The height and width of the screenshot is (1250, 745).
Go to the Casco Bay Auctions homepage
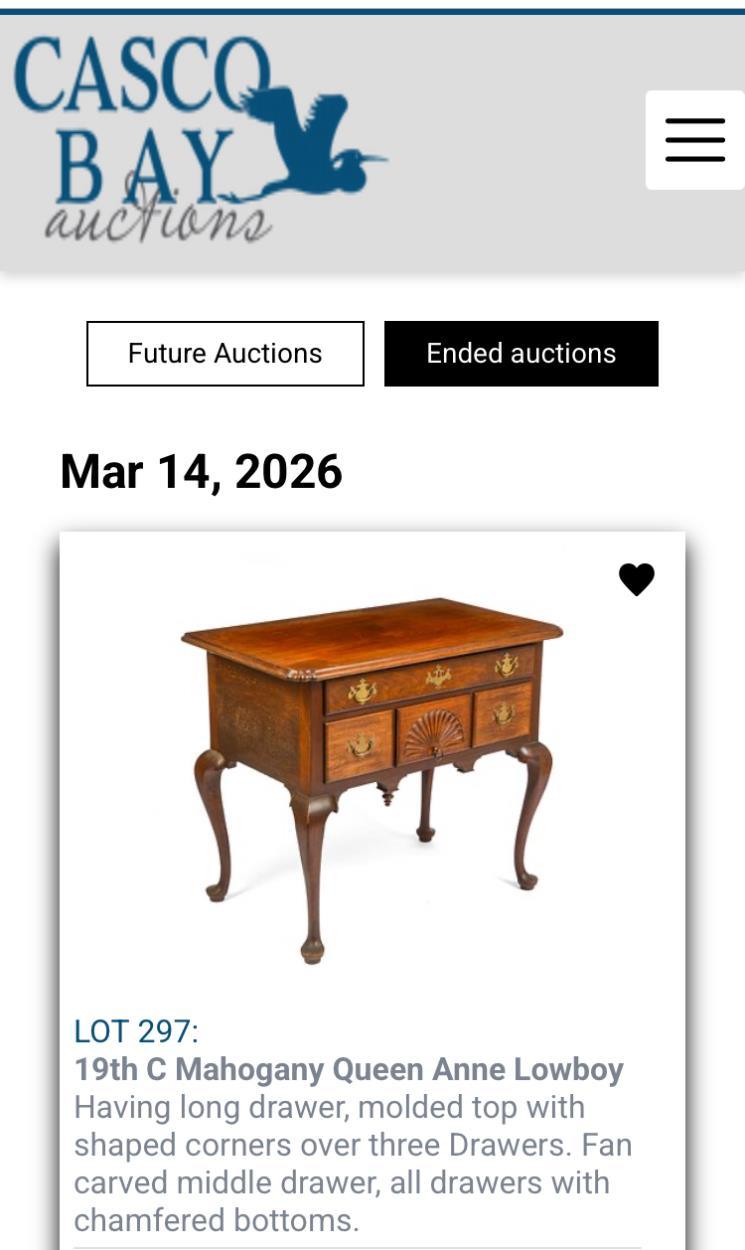[198, 139]
